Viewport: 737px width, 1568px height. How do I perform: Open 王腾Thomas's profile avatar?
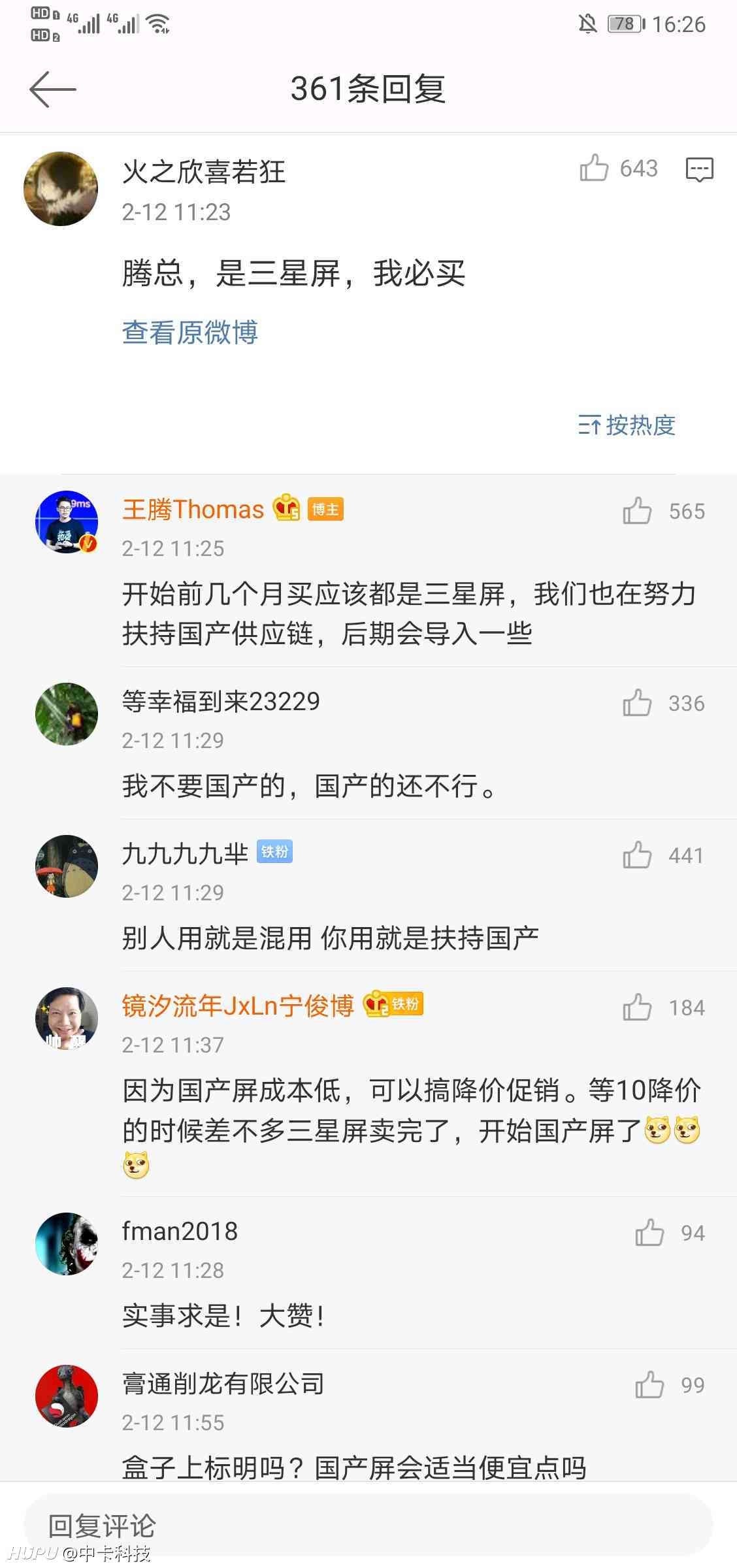67,522
